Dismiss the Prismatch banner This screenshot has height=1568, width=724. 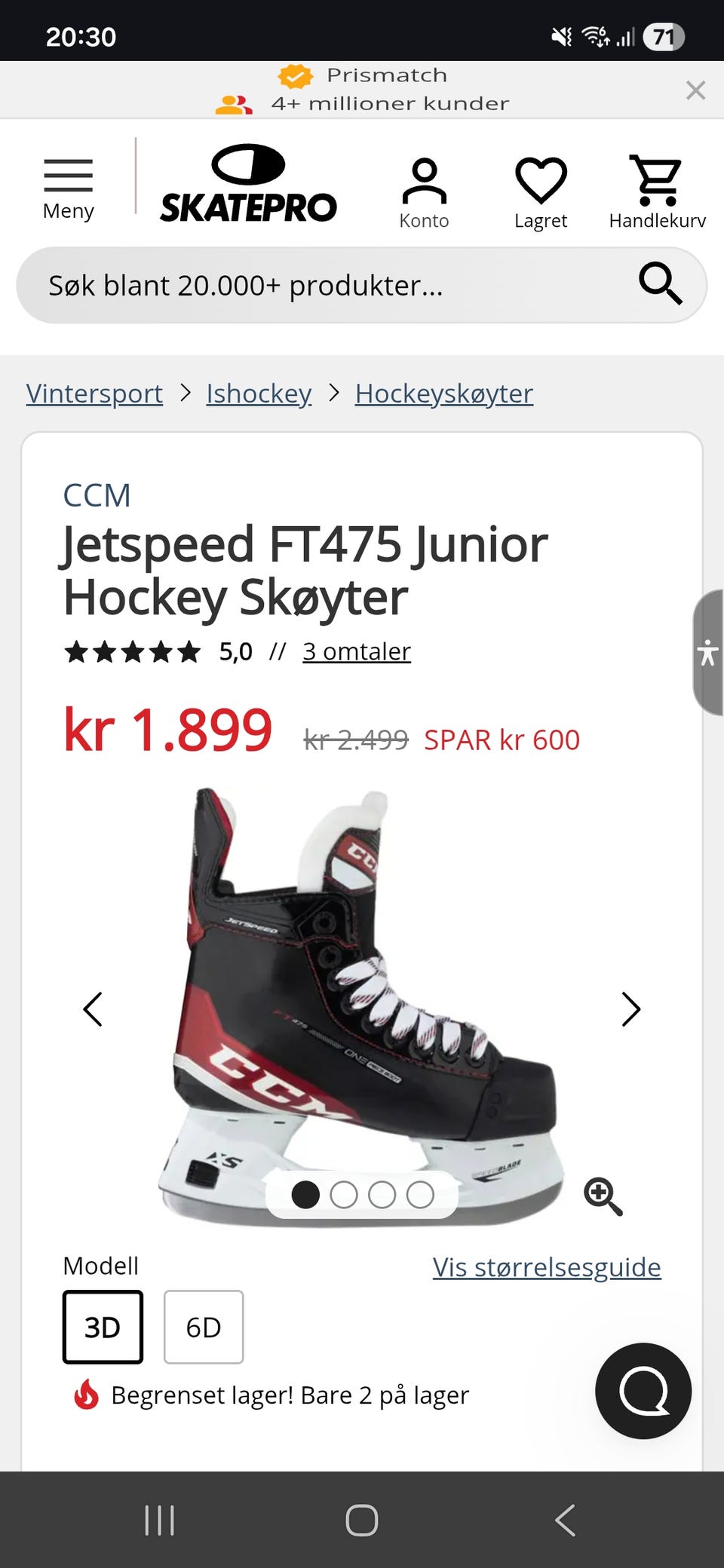[x=695, y=90]
